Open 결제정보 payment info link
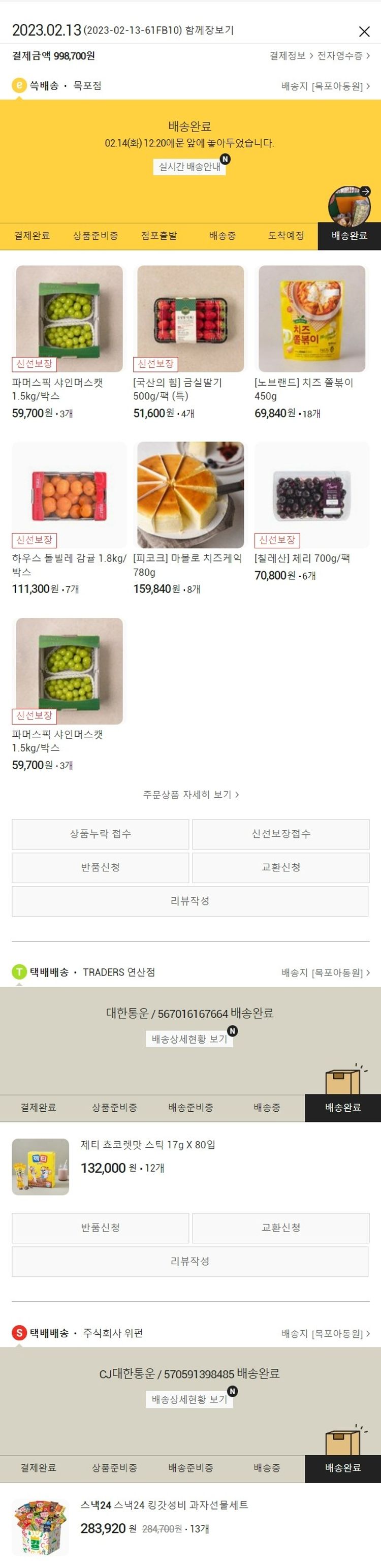 click(x=290, y=56)
